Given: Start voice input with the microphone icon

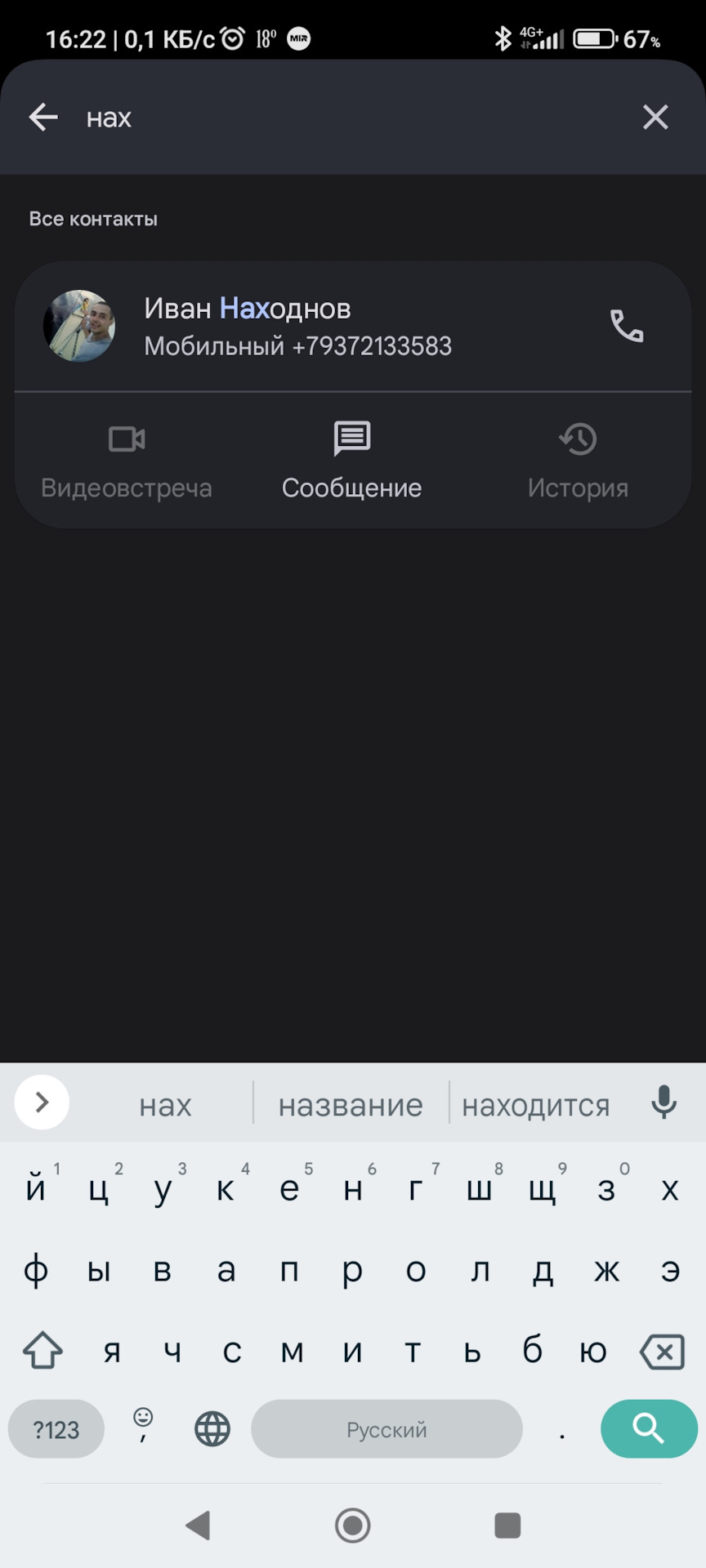Looking at the screenshot, I should 664,1102.
